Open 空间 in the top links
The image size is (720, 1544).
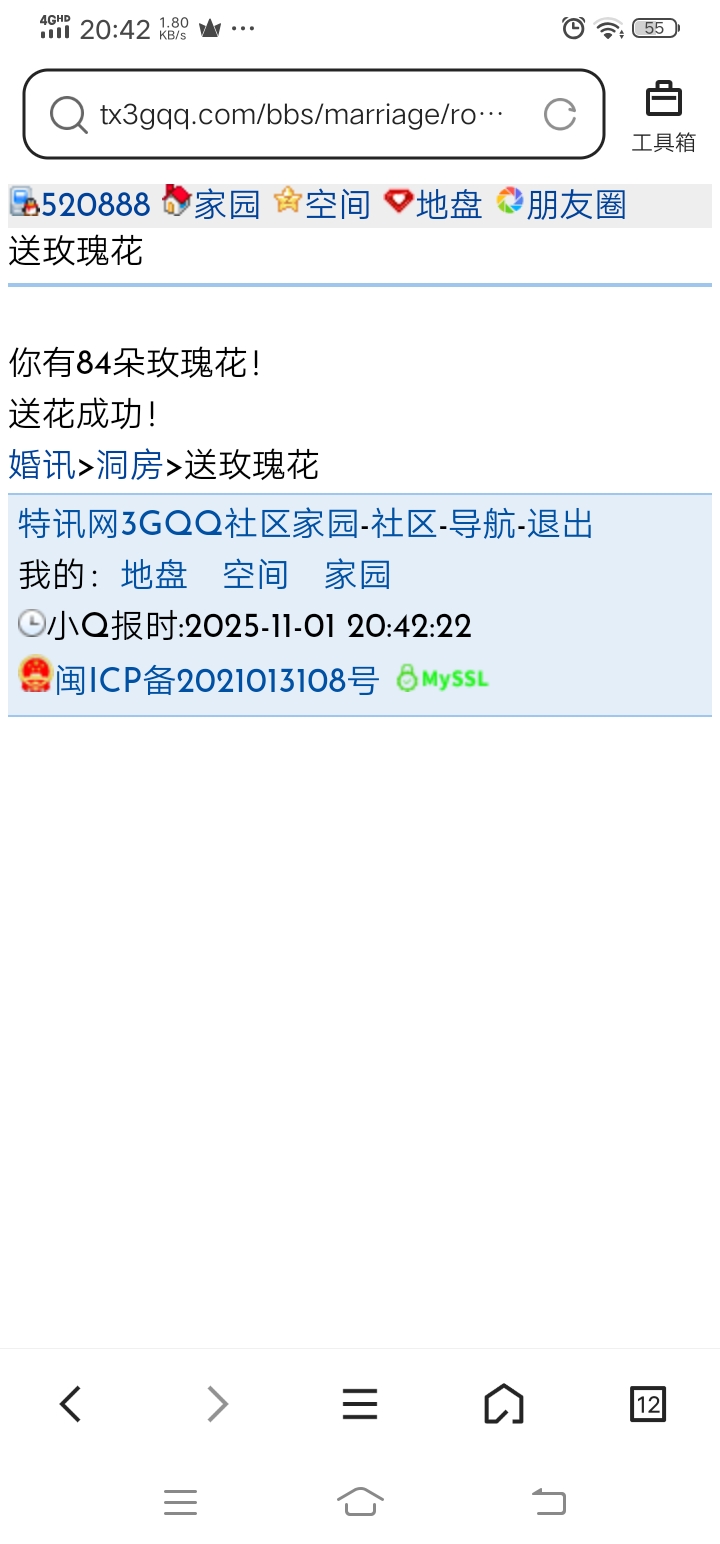click(337, 204)
